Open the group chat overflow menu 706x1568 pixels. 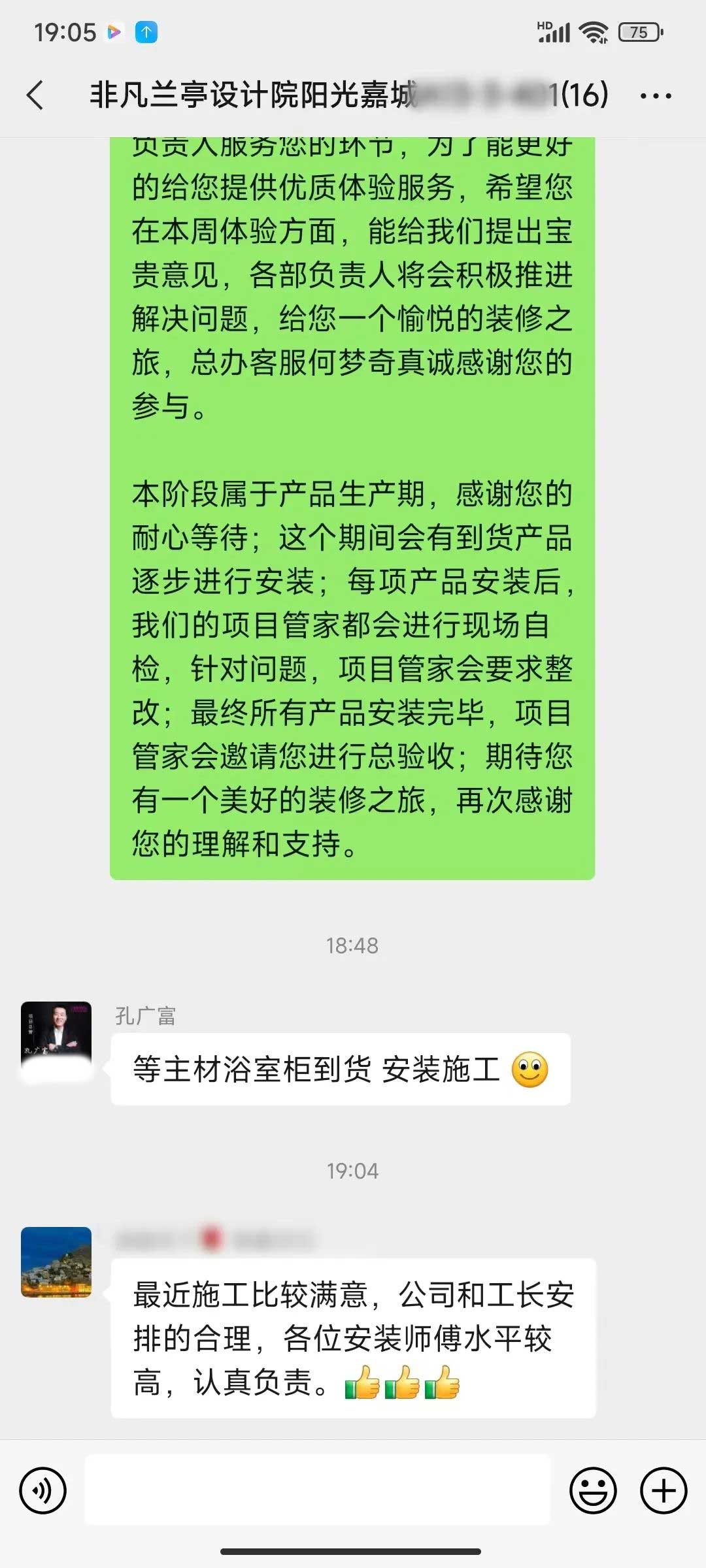point(655,96)
